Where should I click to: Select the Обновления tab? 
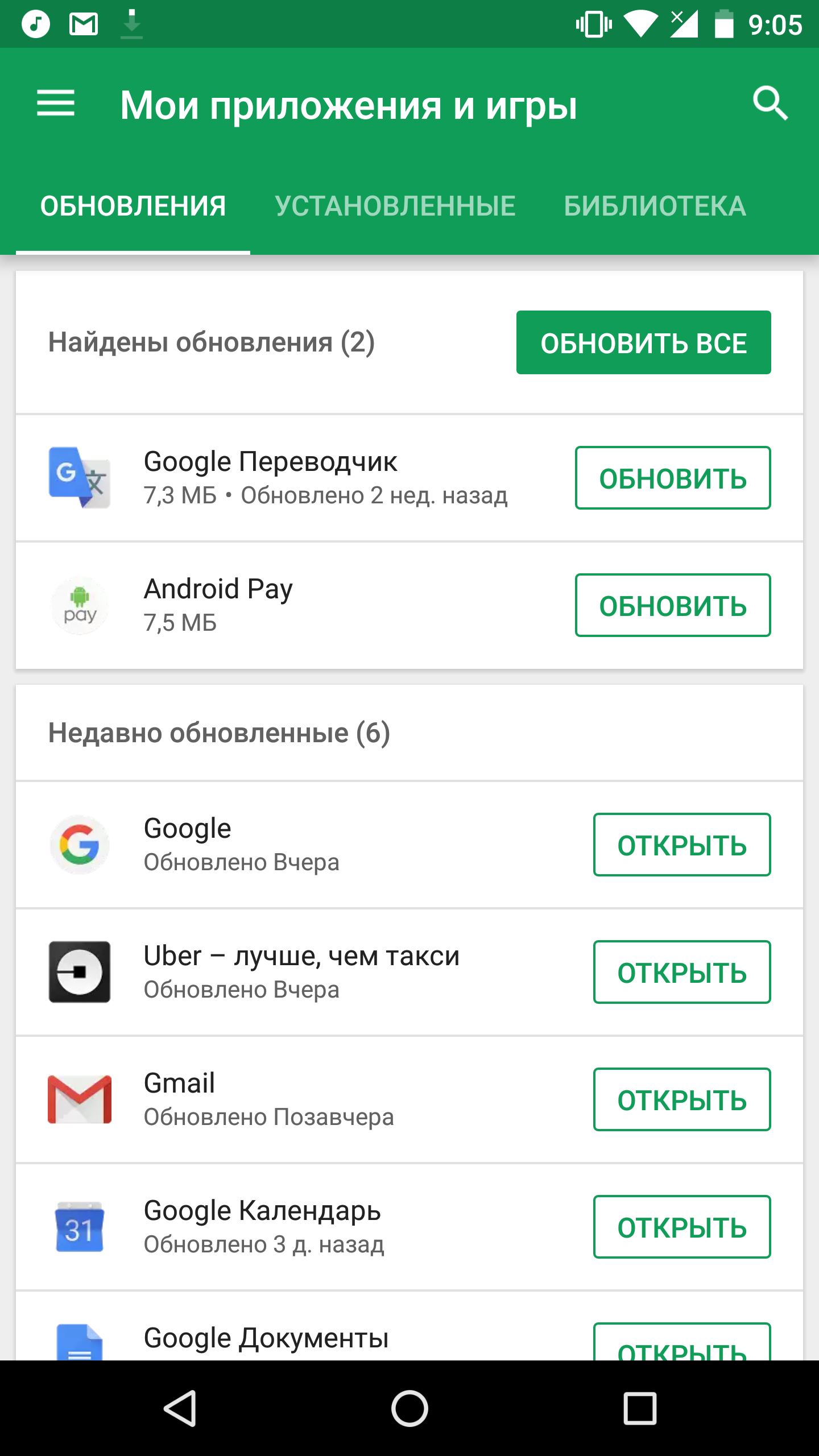point(133,206)
